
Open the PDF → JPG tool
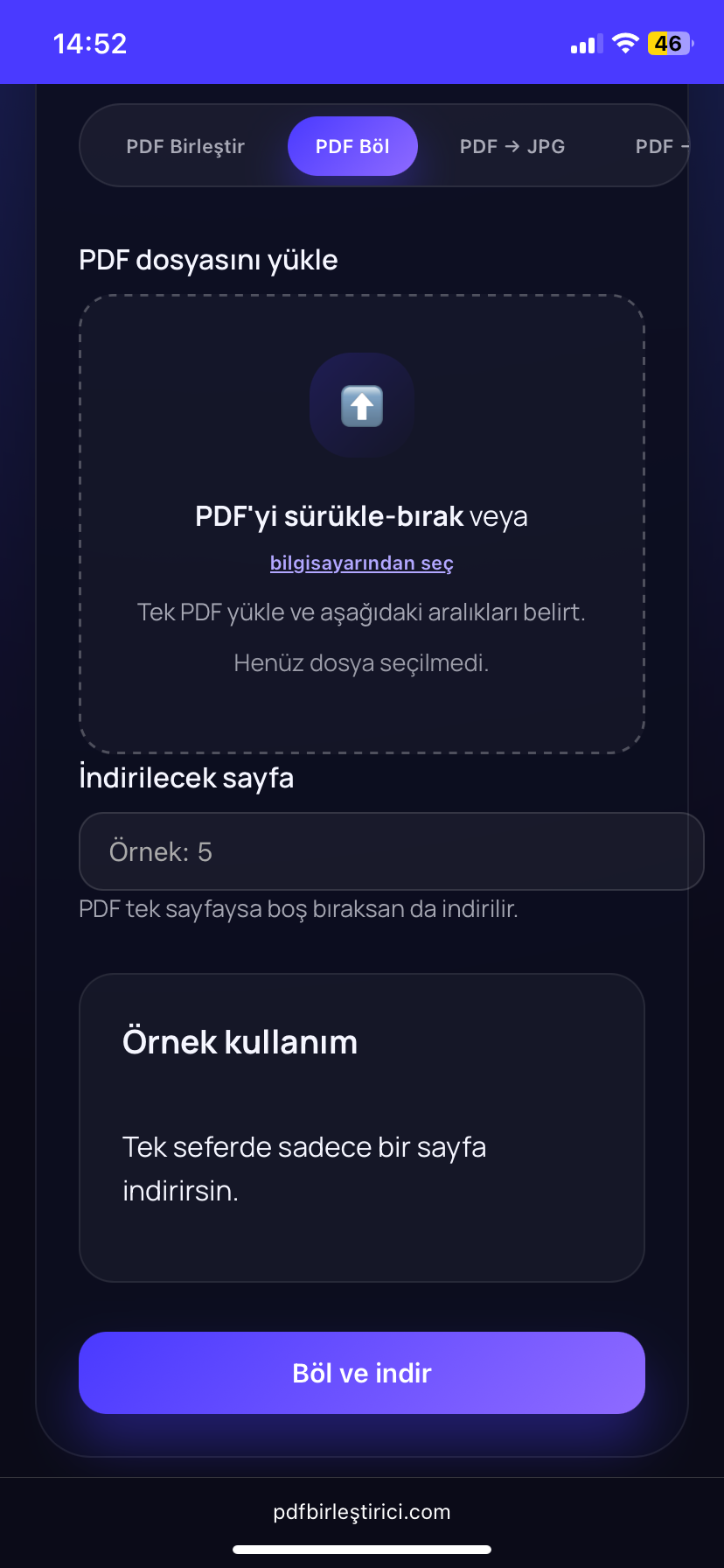(x=512, y=146)
